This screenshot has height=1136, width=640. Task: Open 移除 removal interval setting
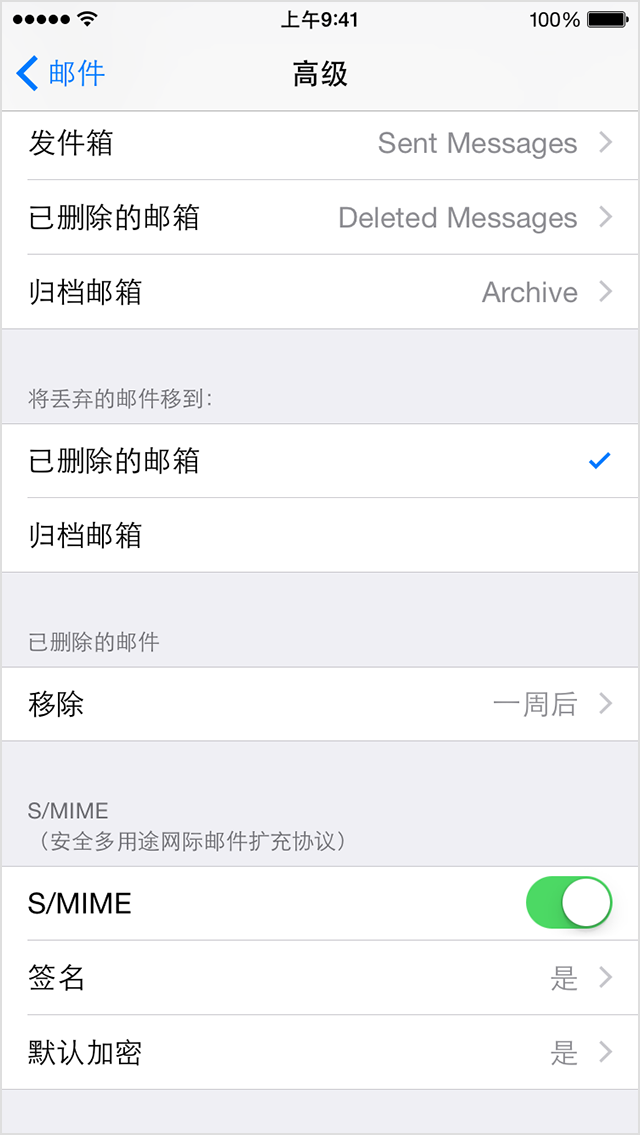click(x=320, y=704)
